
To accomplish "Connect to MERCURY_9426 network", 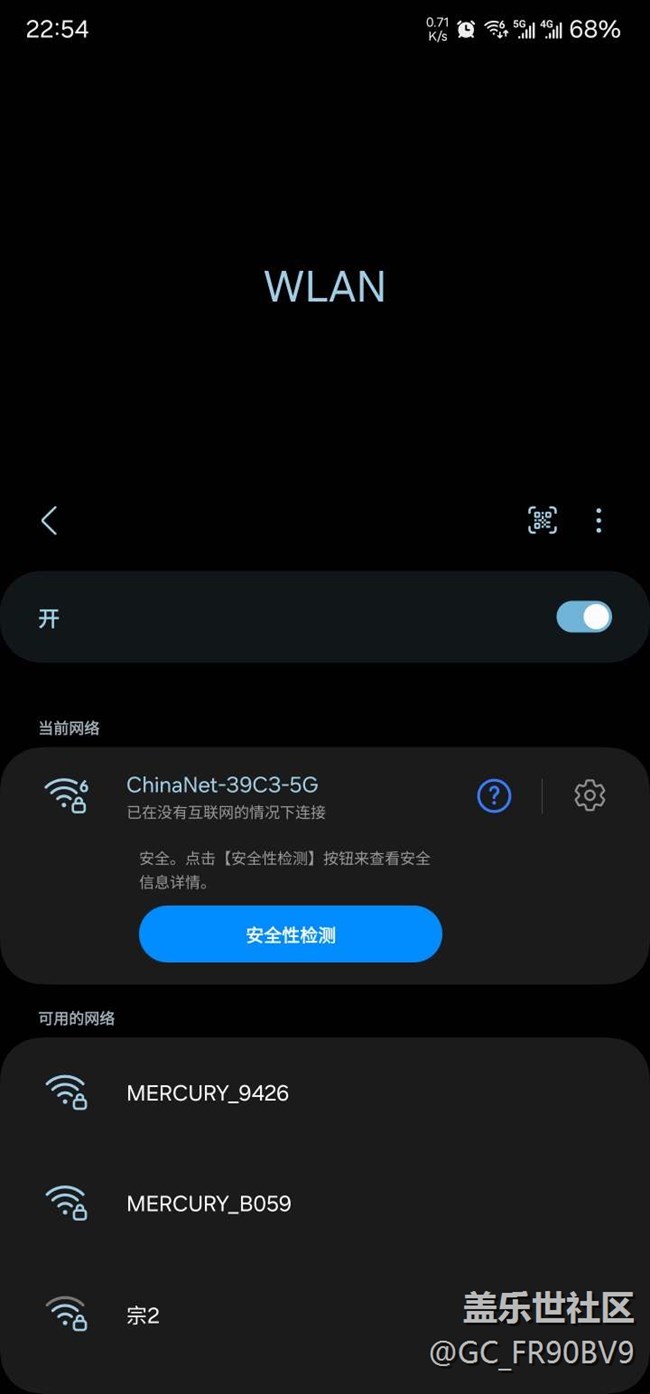I will 325,1093.
